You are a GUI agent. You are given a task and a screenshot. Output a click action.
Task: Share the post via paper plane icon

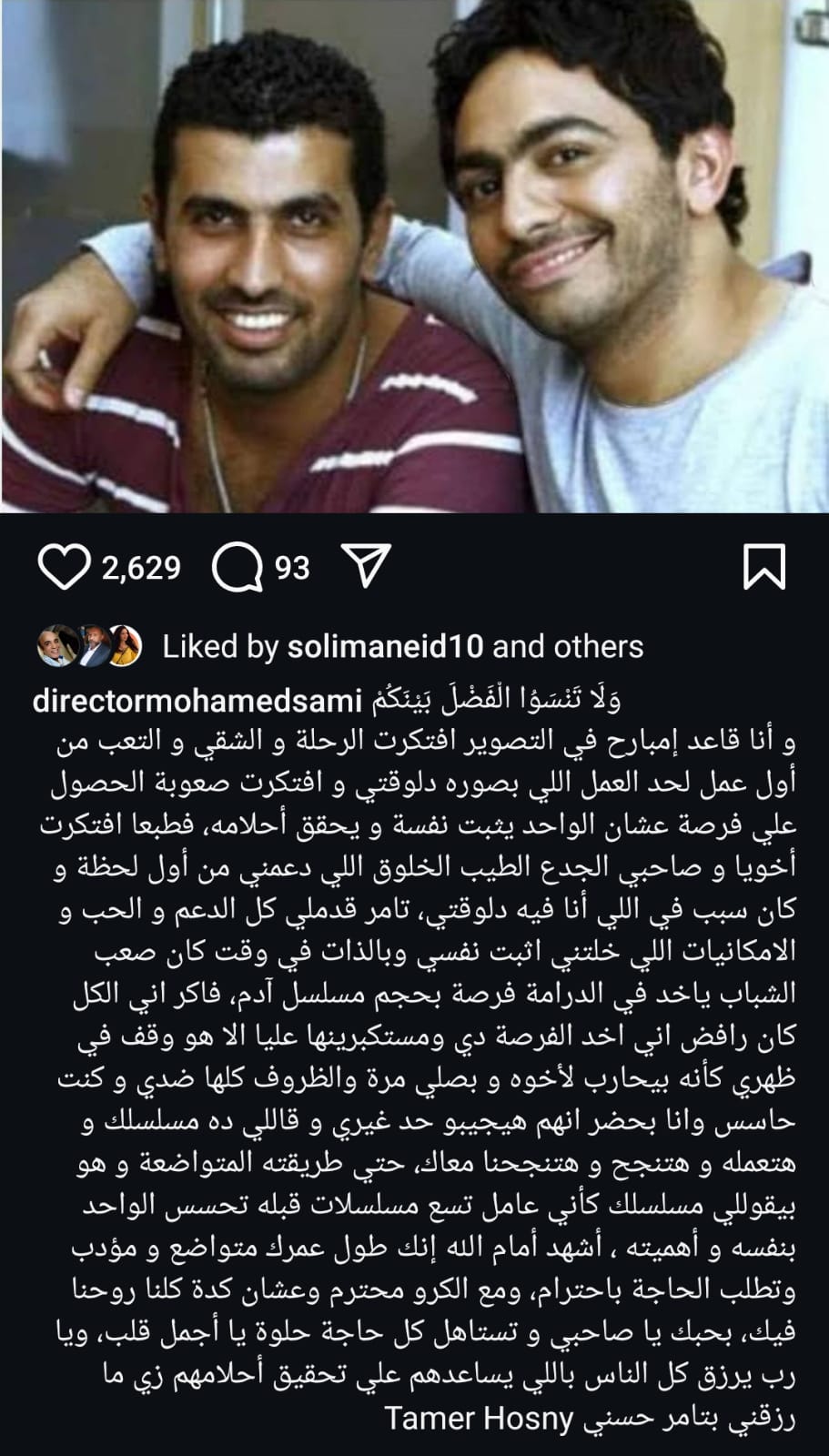[x=367, y=567]
